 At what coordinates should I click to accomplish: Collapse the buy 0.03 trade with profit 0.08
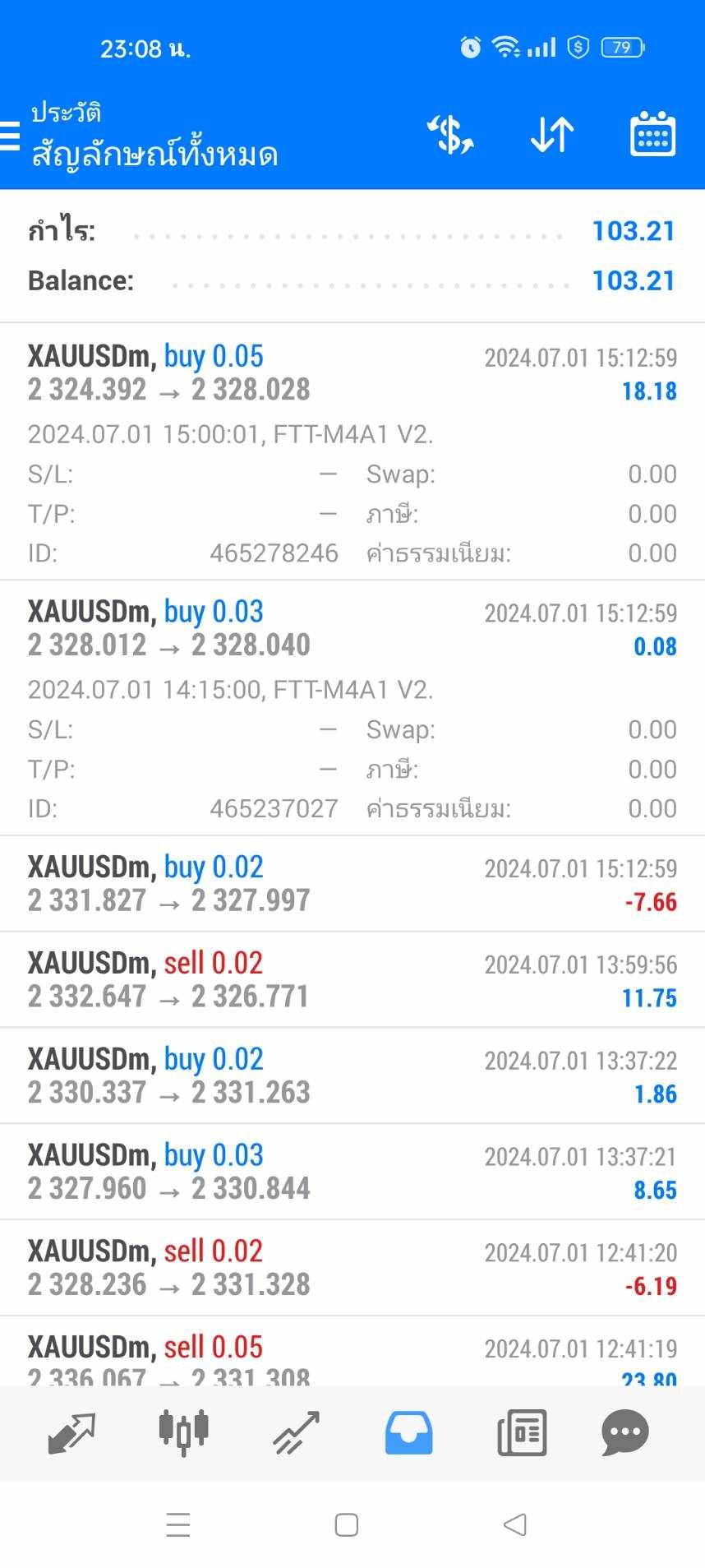point(352,708)
